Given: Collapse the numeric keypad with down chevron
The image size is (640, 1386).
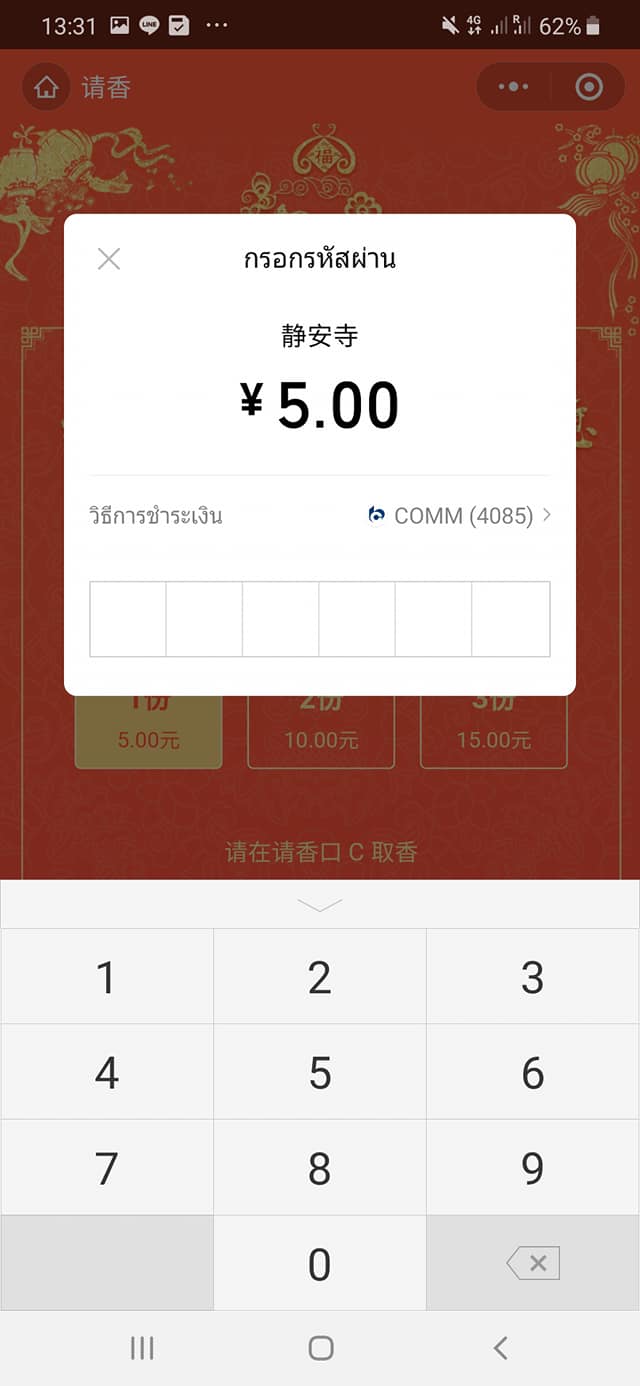Looking at the screenshot, I should coord(319,905).
